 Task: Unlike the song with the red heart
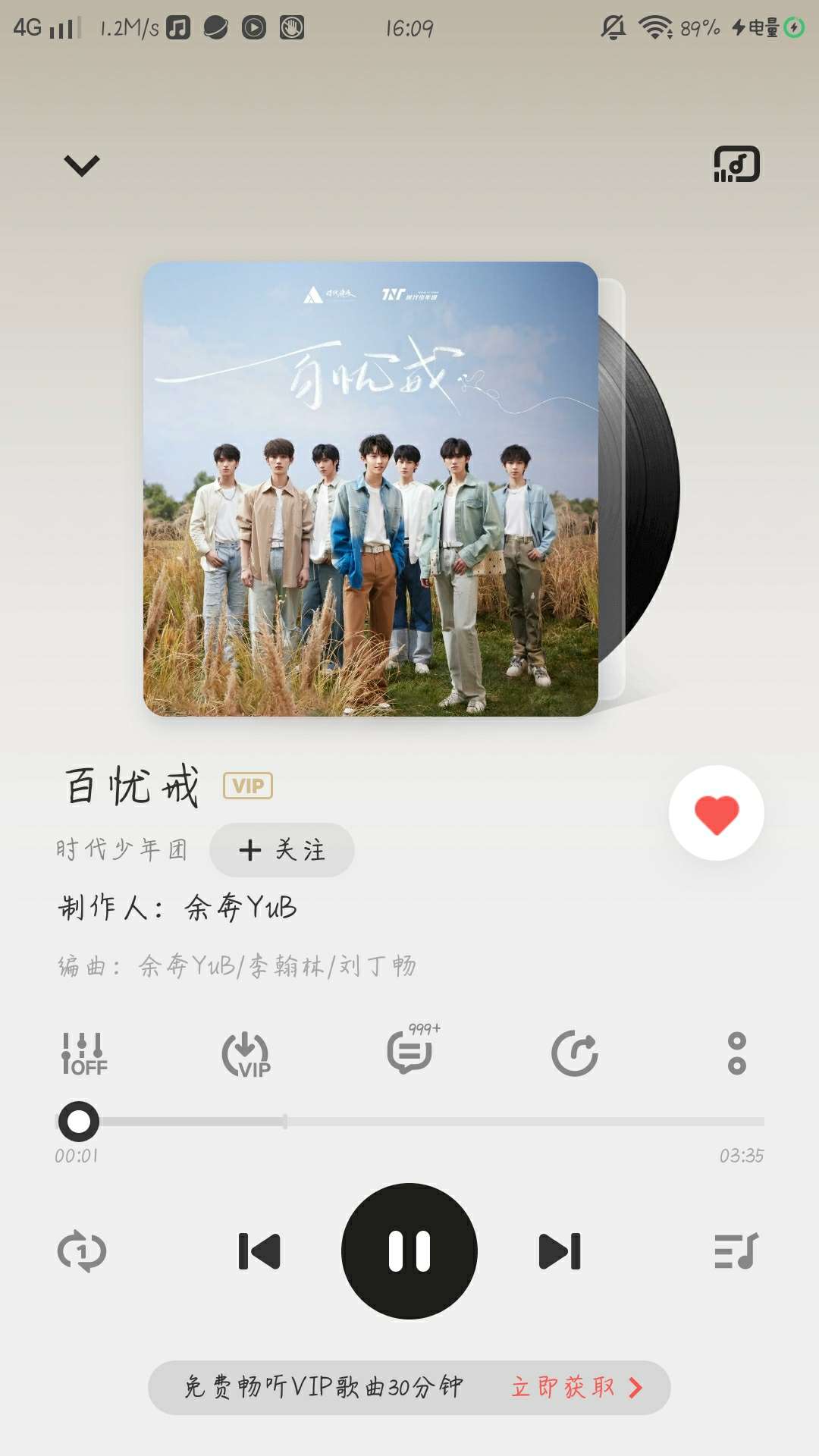(716, 814)
